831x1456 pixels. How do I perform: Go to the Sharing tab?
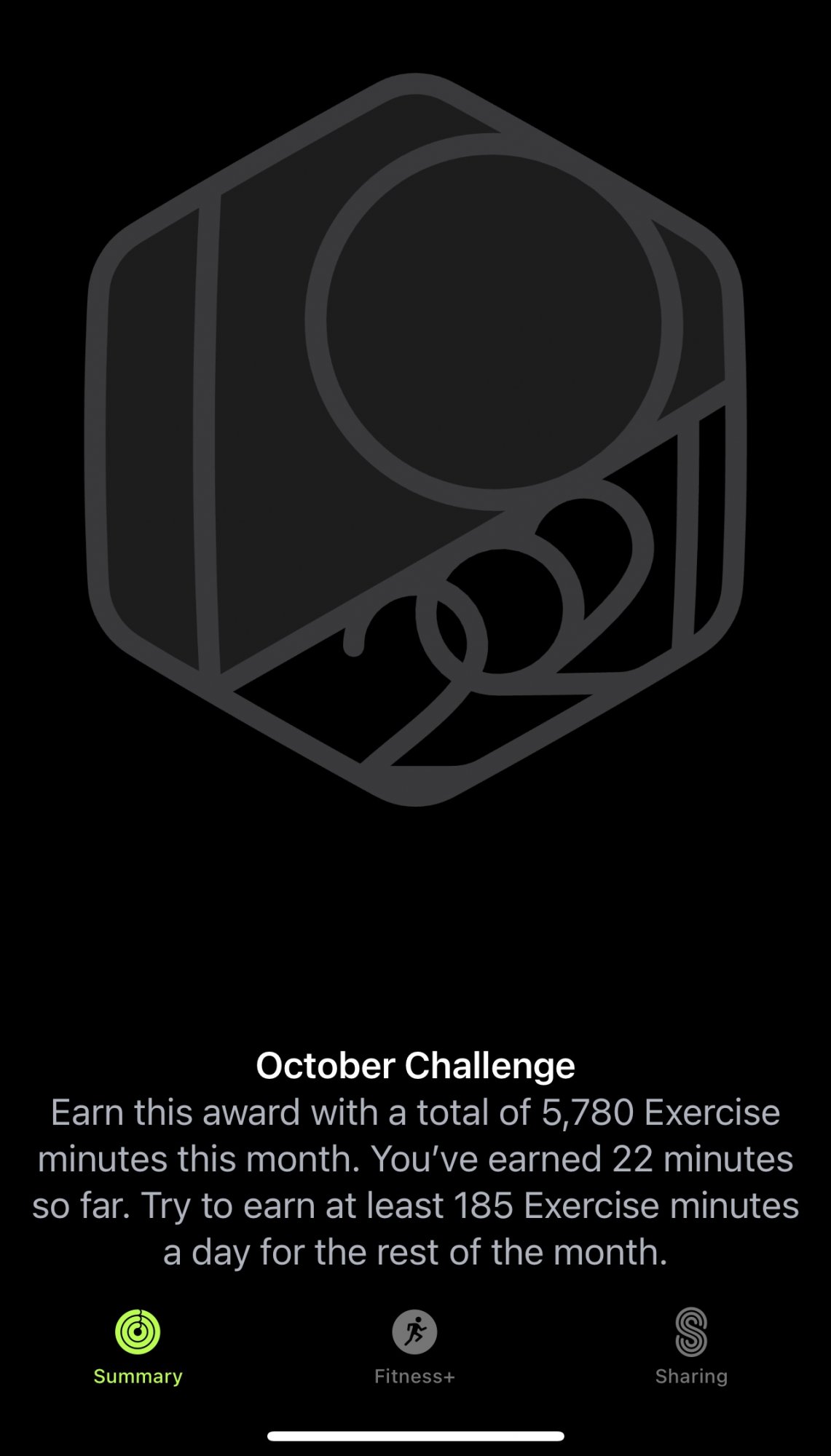point(691,1345)
